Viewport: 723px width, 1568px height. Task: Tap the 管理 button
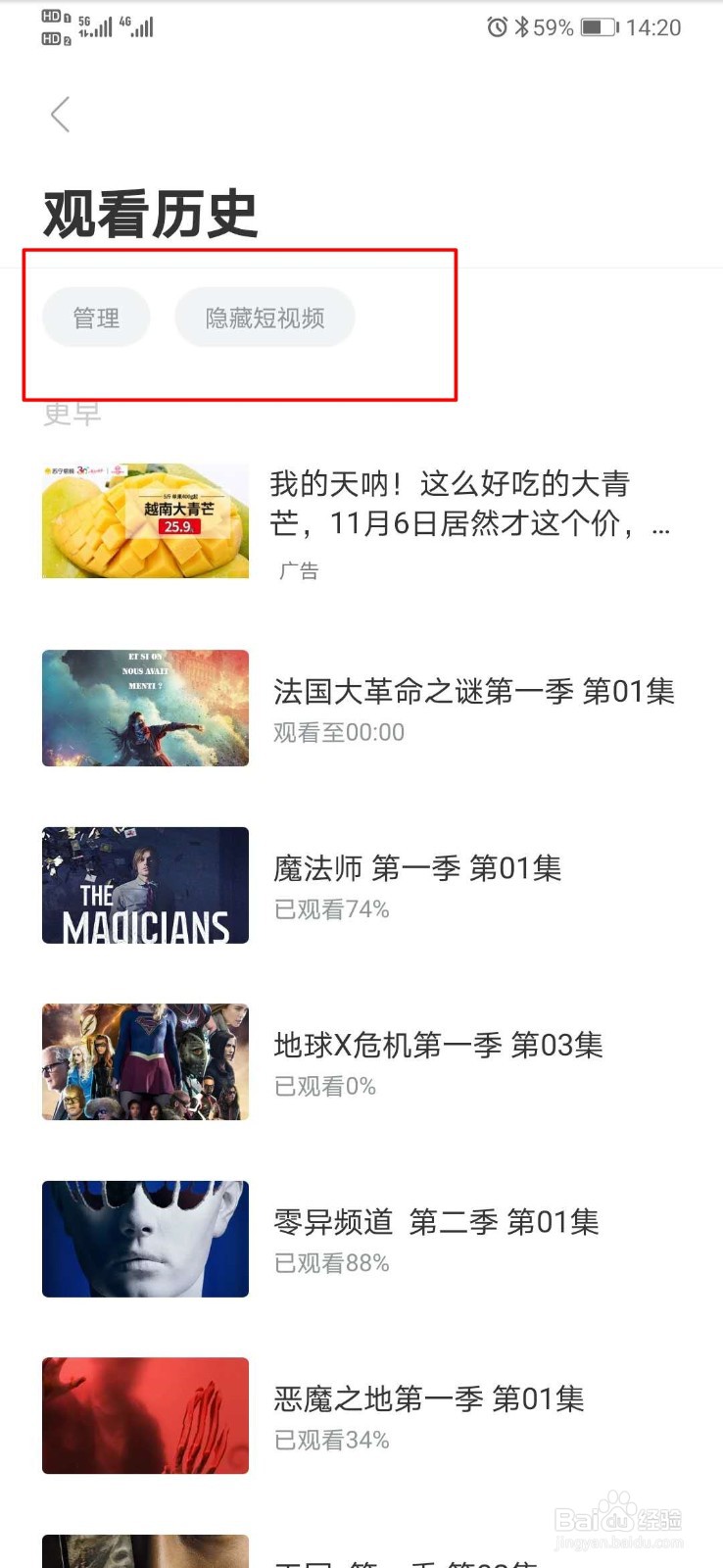[x=96, y=318]
